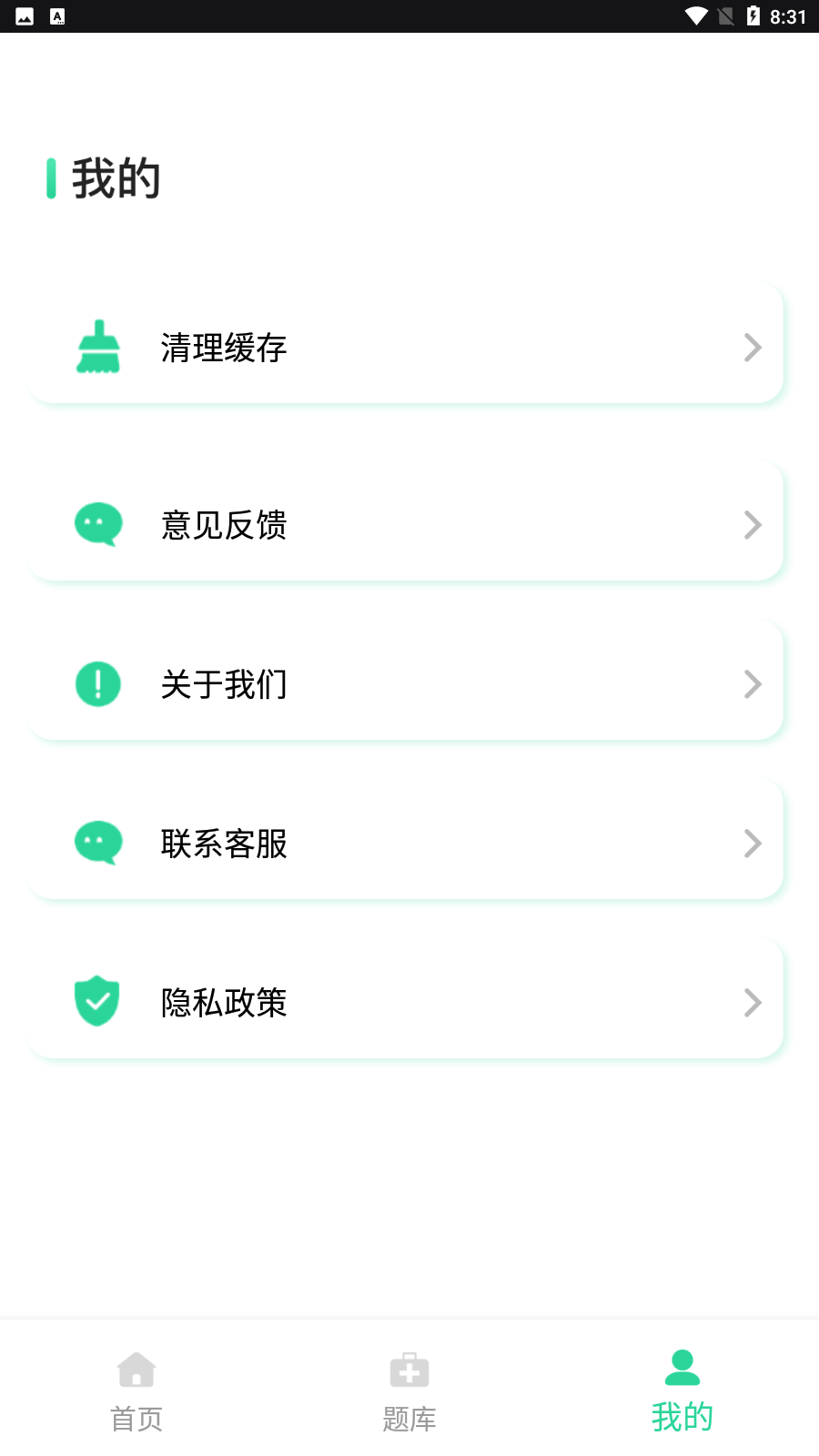Open 意见反馈 using the arrow chevron
This screenshot has height=1456, width=819.
coord(753,524)
